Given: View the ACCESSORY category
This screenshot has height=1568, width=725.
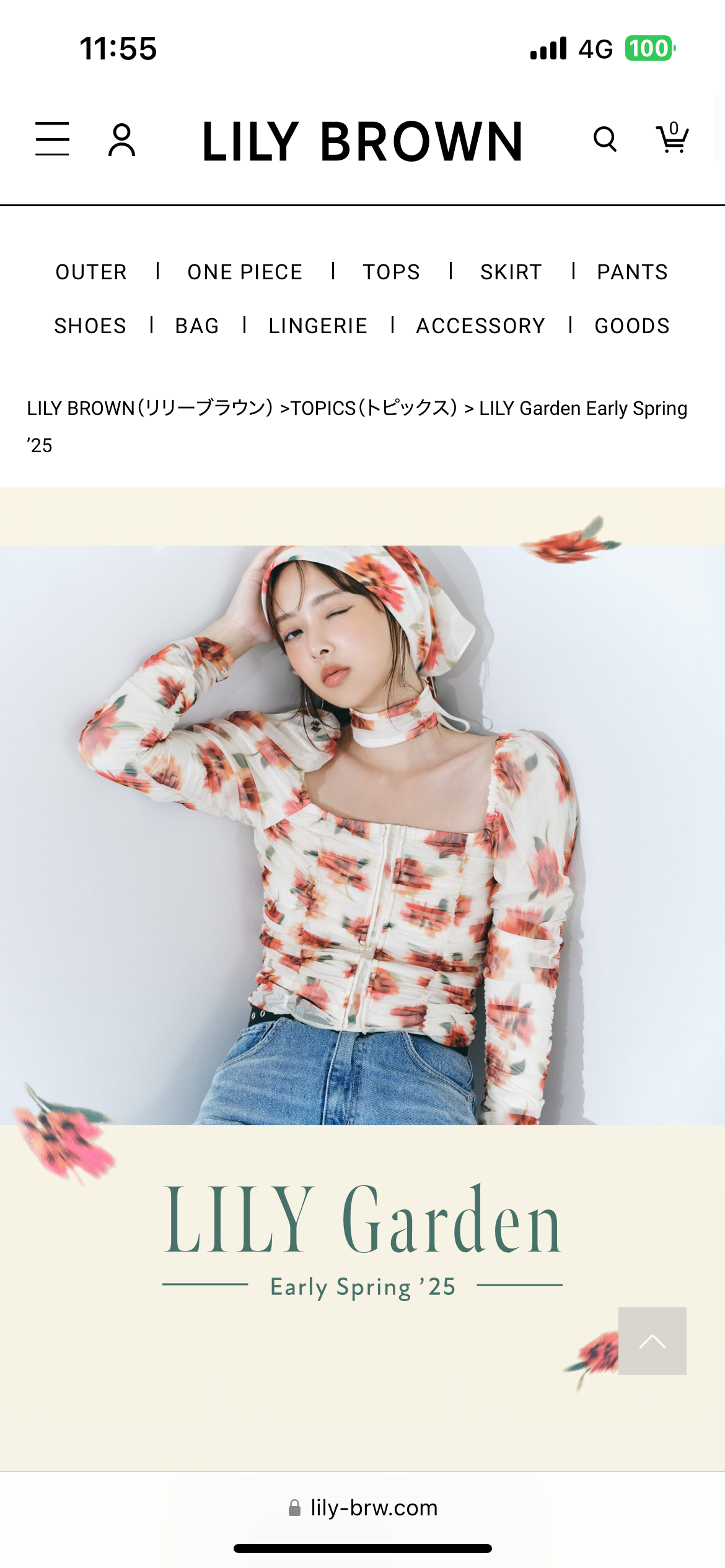Looking at the screenshot, I should (x=480, y=326).
